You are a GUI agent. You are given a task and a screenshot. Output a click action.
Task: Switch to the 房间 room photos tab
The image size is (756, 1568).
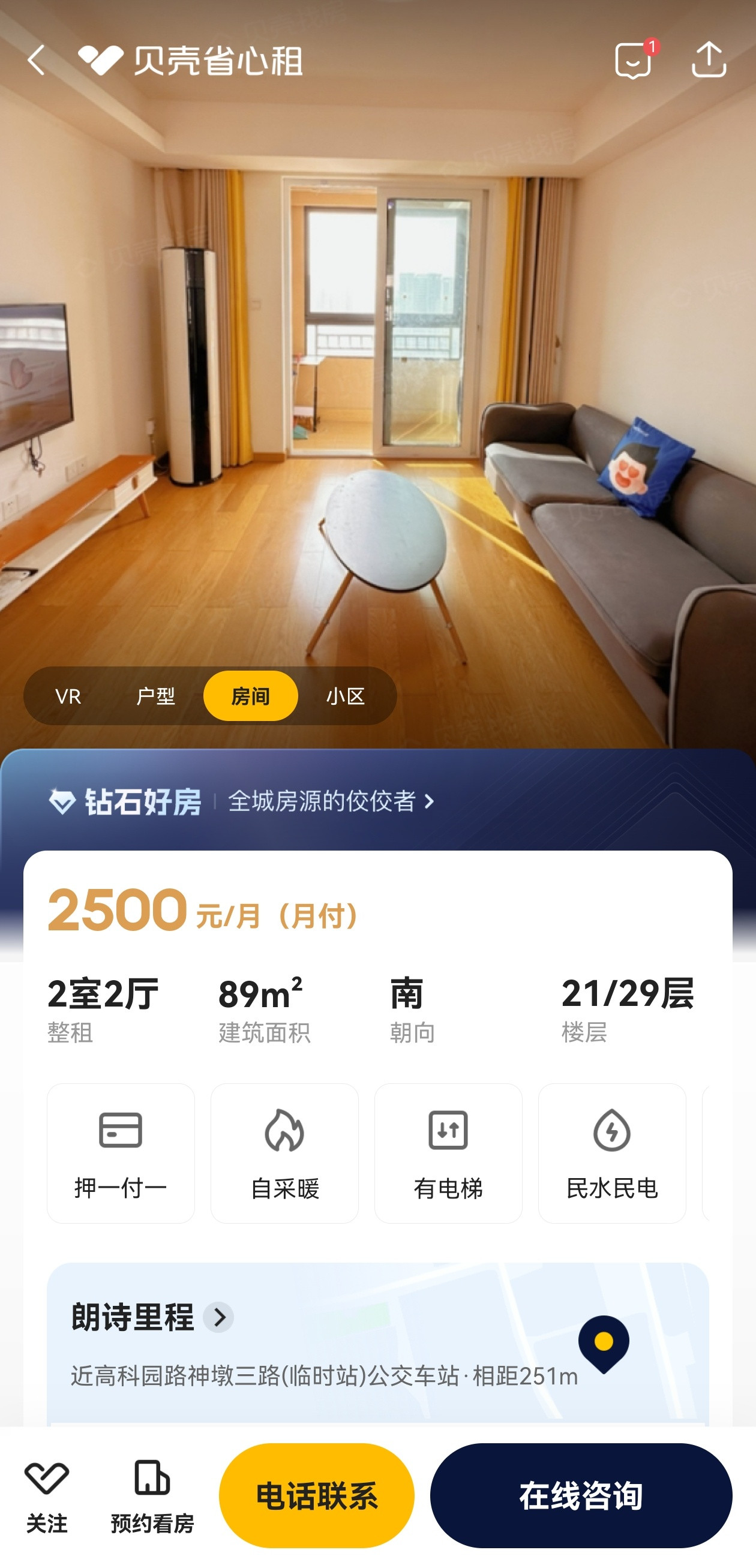[251, 696]
